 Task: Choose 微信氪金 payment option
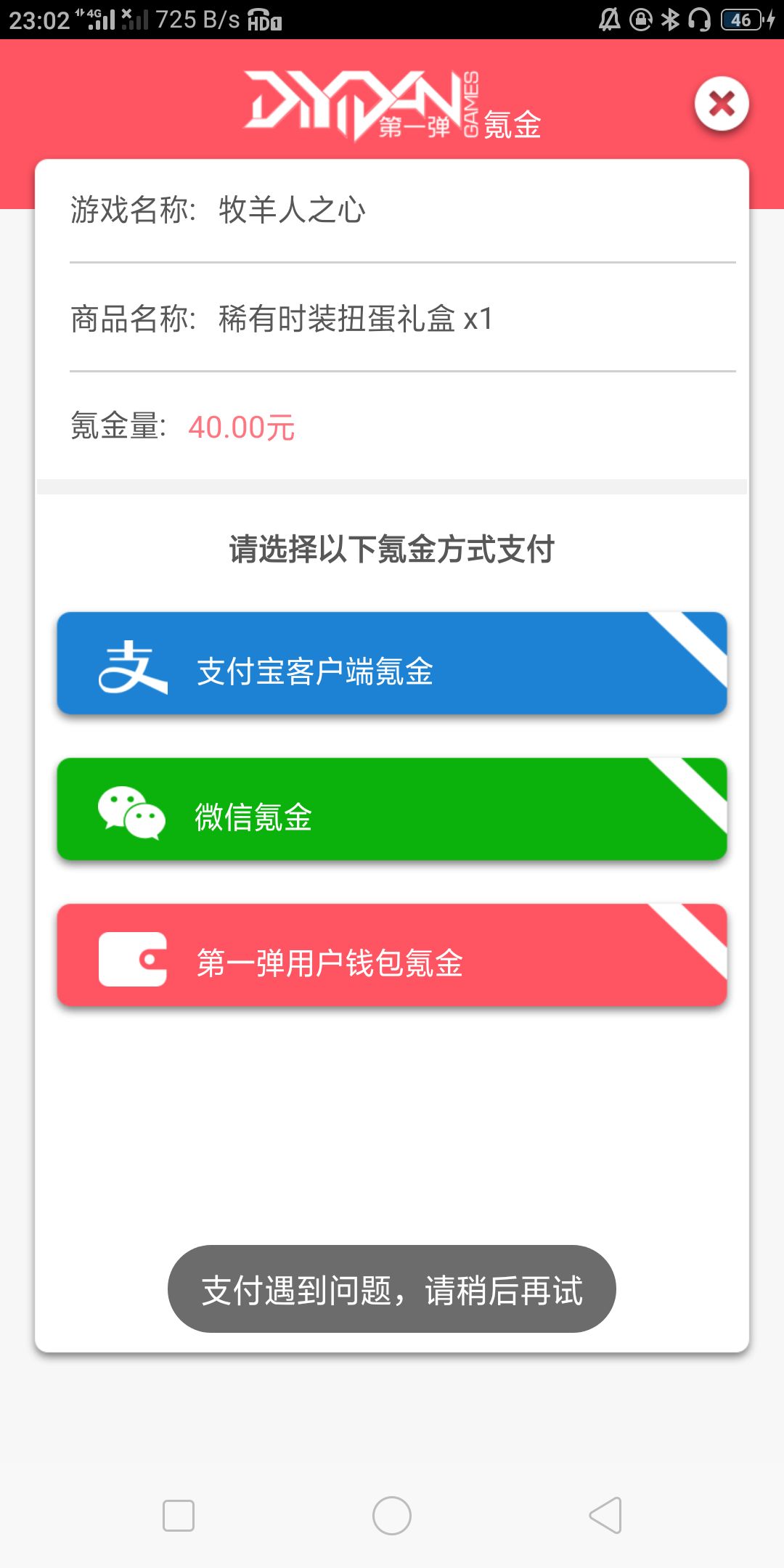392,809
